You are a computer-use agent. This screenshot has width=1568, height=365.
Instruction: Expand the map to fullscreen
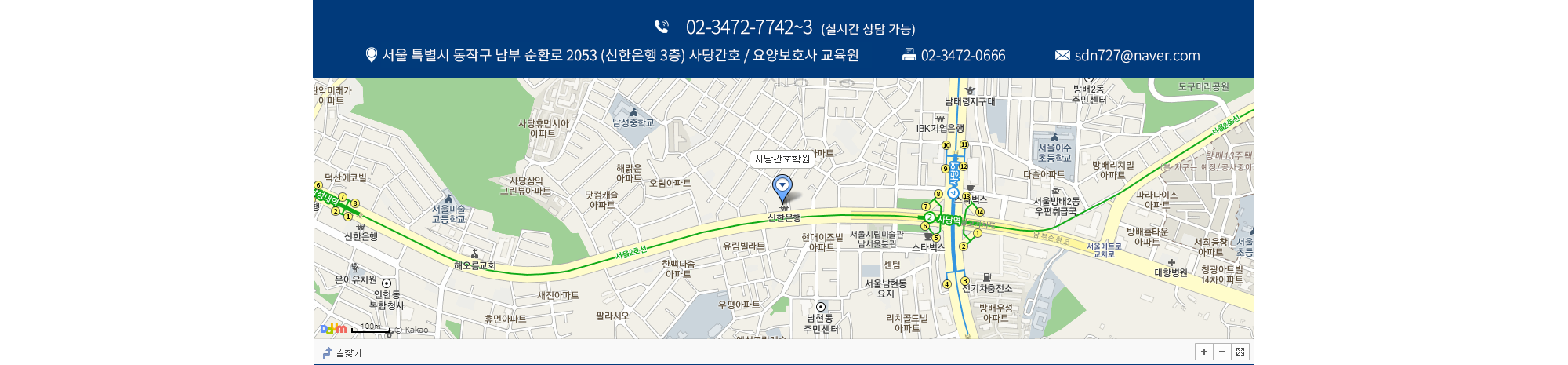click(1240, 352)
